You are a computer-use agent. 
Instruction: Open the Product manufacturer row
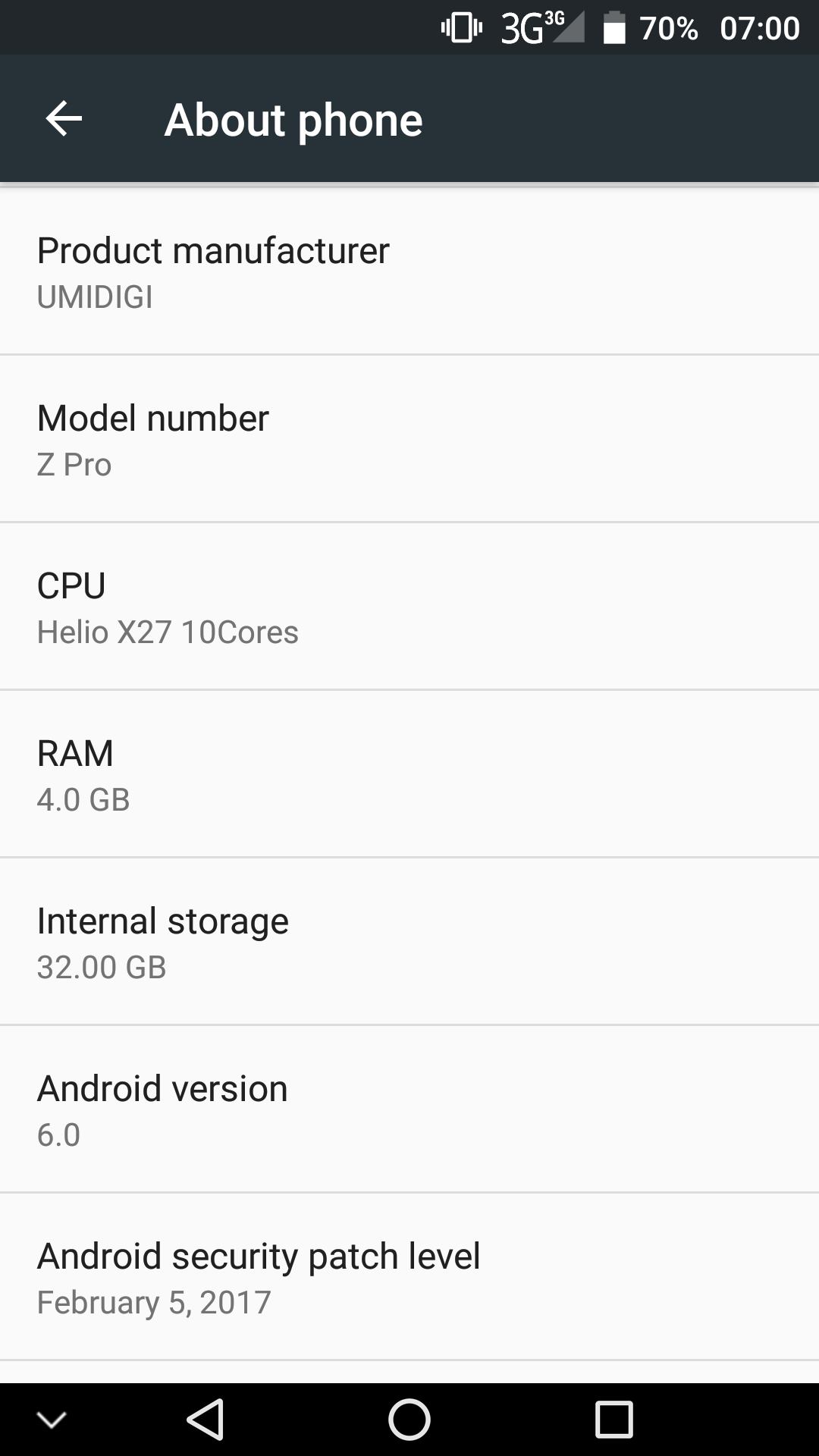[x=409, y=271]
